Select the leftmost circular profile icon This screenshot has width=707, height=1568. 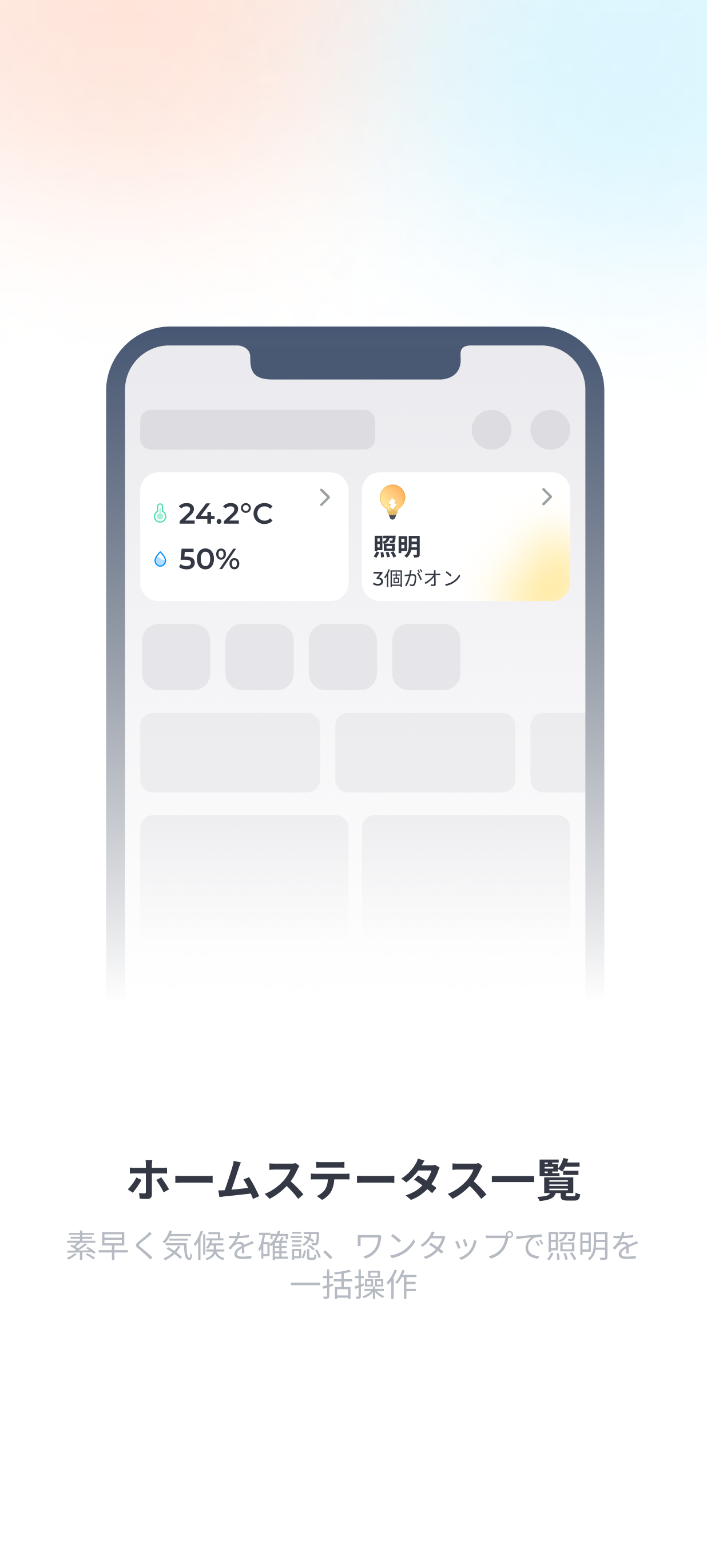pyautogui.click(x=491, y=429)
